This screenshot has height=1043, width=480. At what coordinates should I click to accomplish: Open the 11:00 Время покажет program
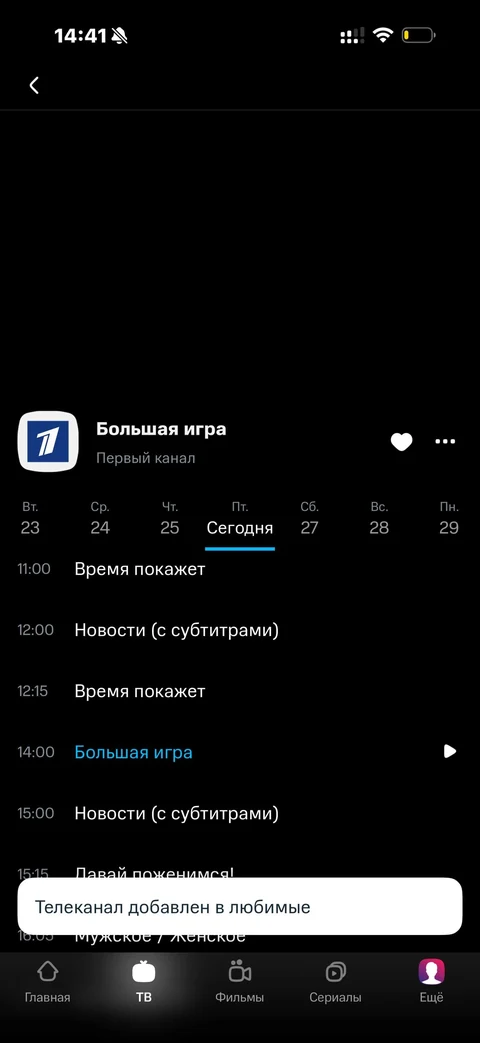click(240, 569)
